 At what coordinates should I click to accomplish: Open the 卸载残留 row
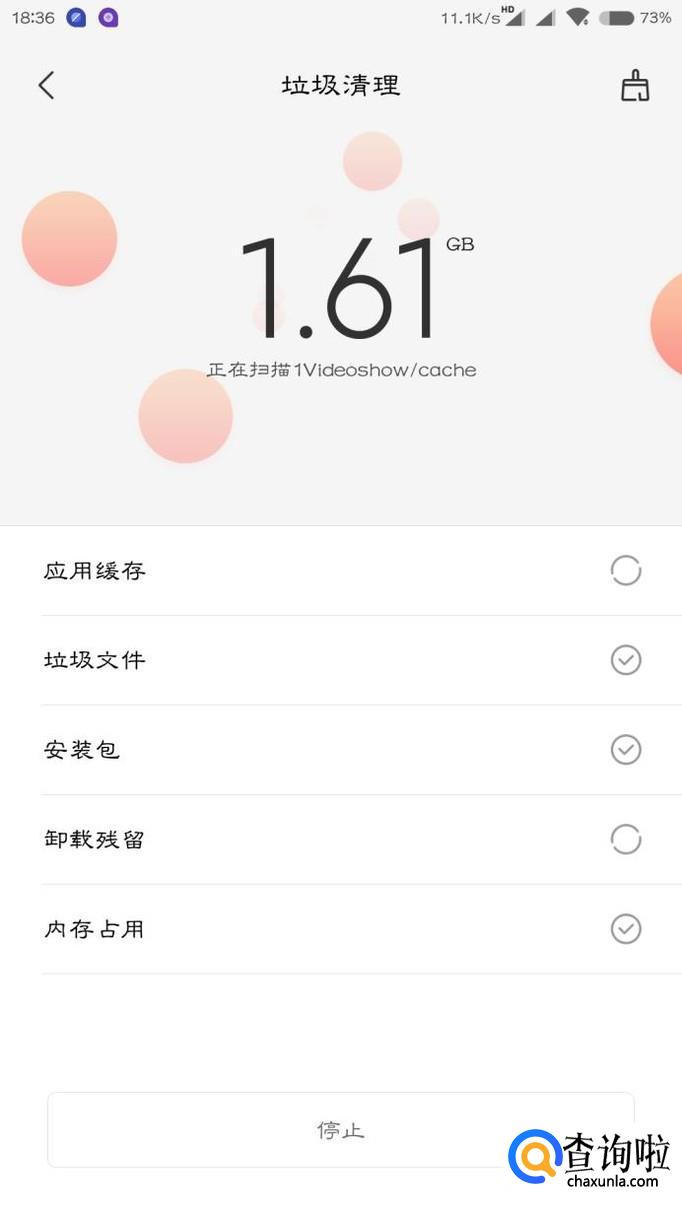tap(340, 839)
